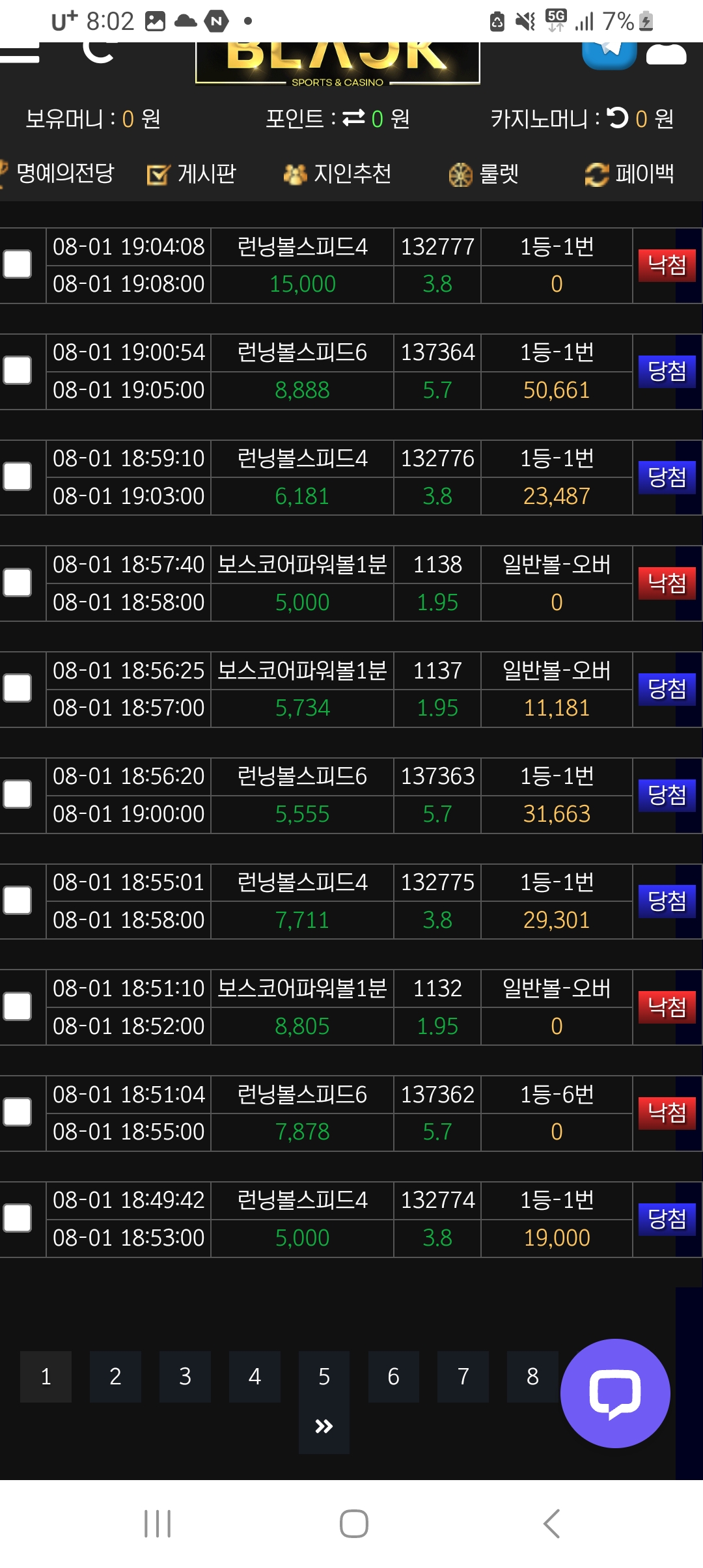Open recent apps from navigation bar

click(158, 1524)
